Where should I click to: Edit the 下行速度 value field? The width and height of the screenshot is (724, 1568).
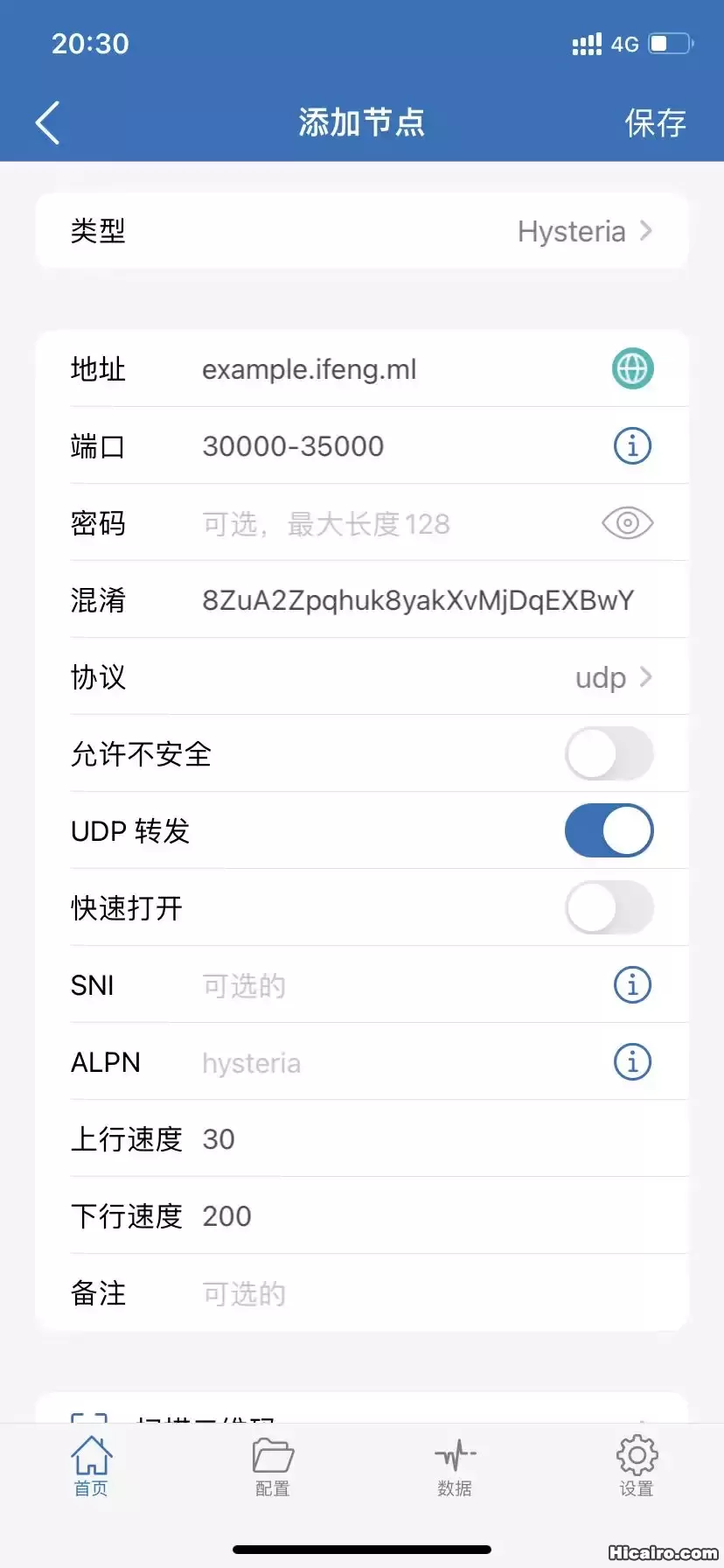tap(420, 1216)
